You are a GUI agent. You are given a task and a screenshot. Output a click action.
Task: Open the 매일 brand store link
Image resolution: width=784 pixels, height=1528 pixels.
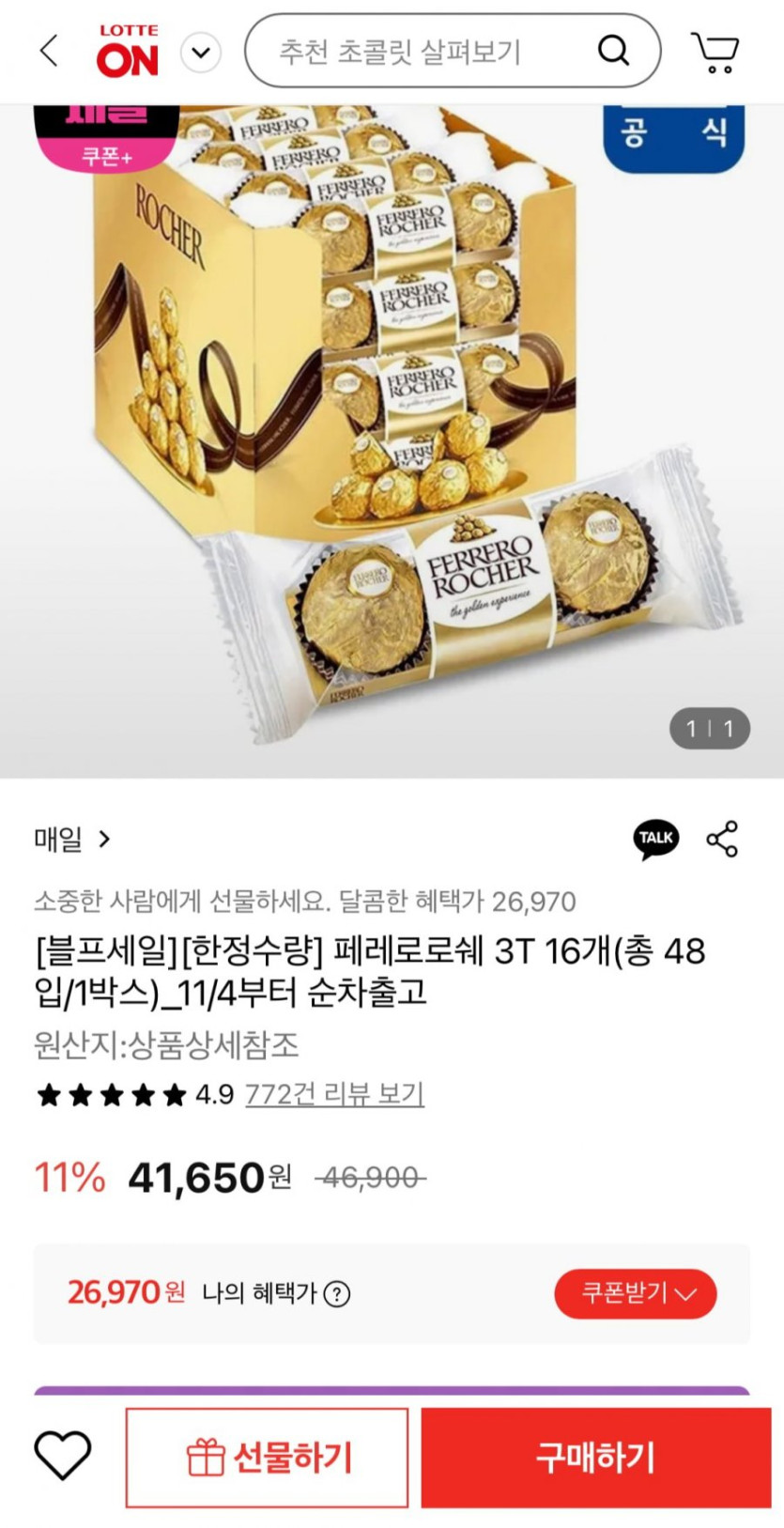72,839
